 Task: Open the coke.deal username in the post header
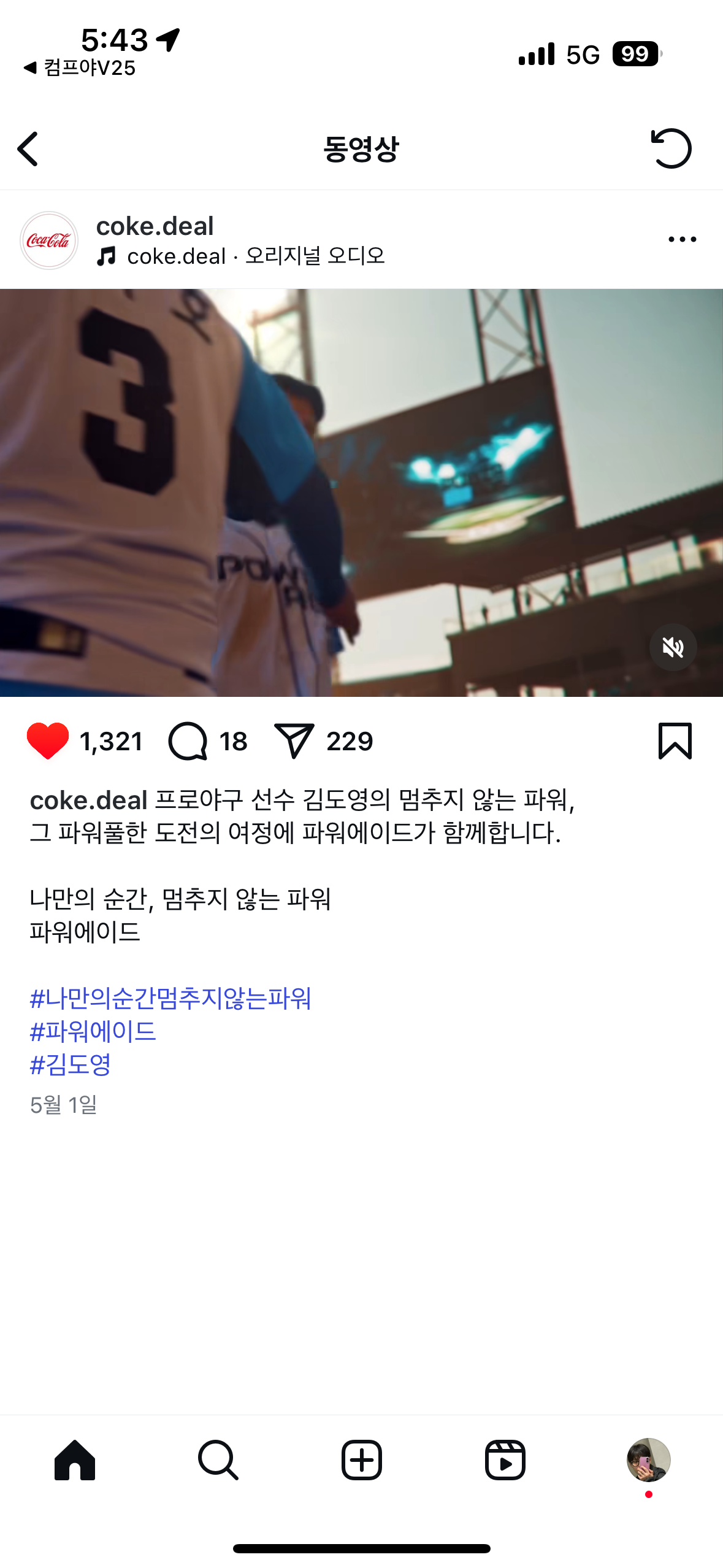tap(155, 226)
